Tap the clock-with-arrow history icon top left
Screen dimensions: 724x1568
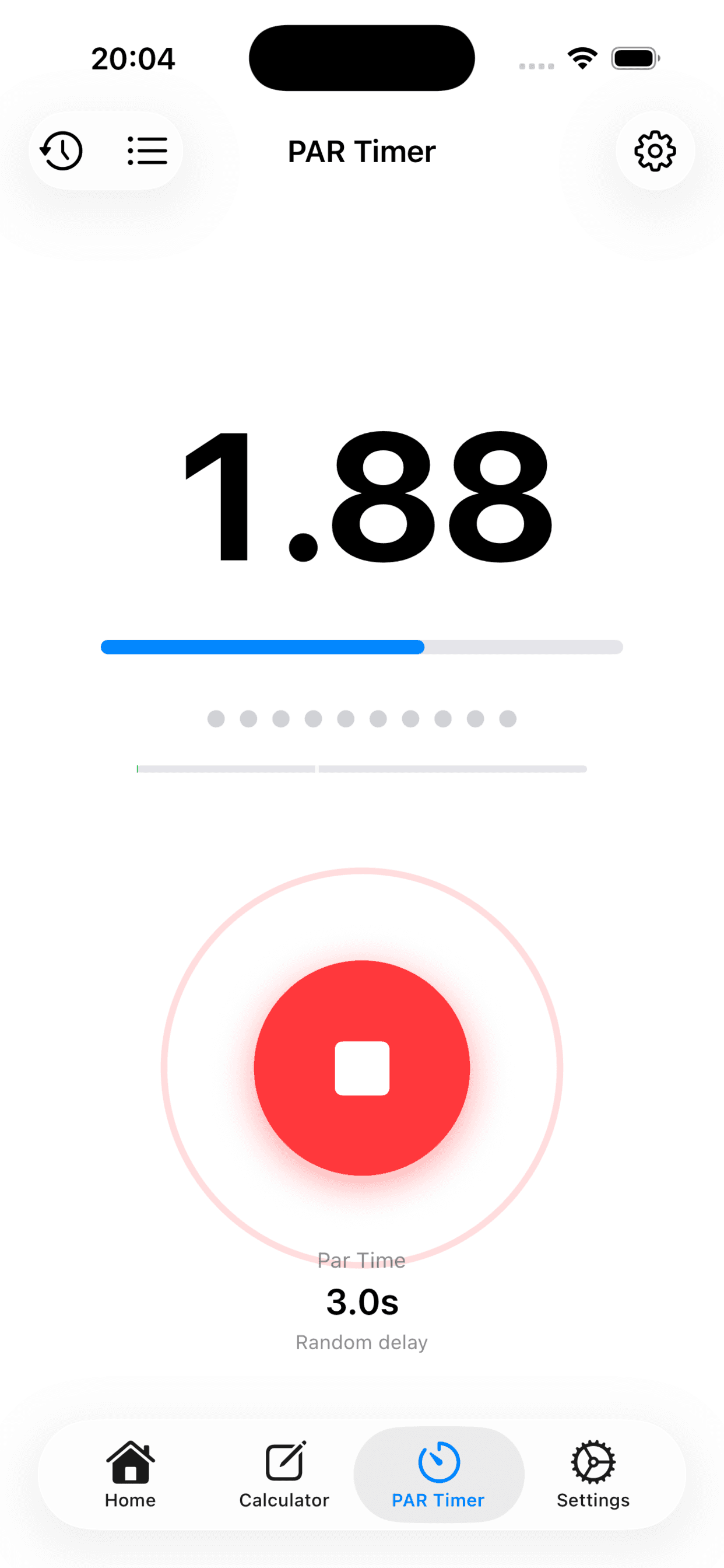61,150
